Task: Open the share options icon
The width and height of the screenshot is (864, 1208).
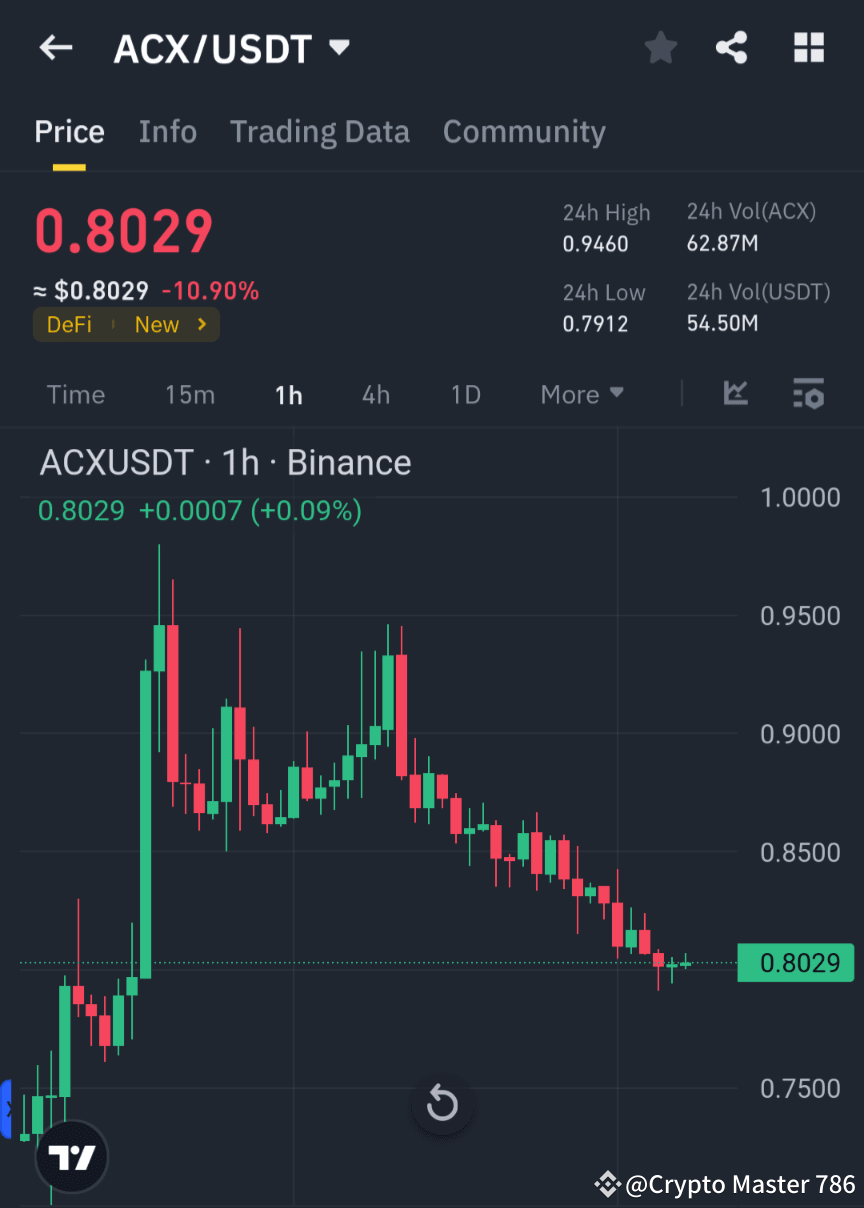Action: tap(732, 47)
